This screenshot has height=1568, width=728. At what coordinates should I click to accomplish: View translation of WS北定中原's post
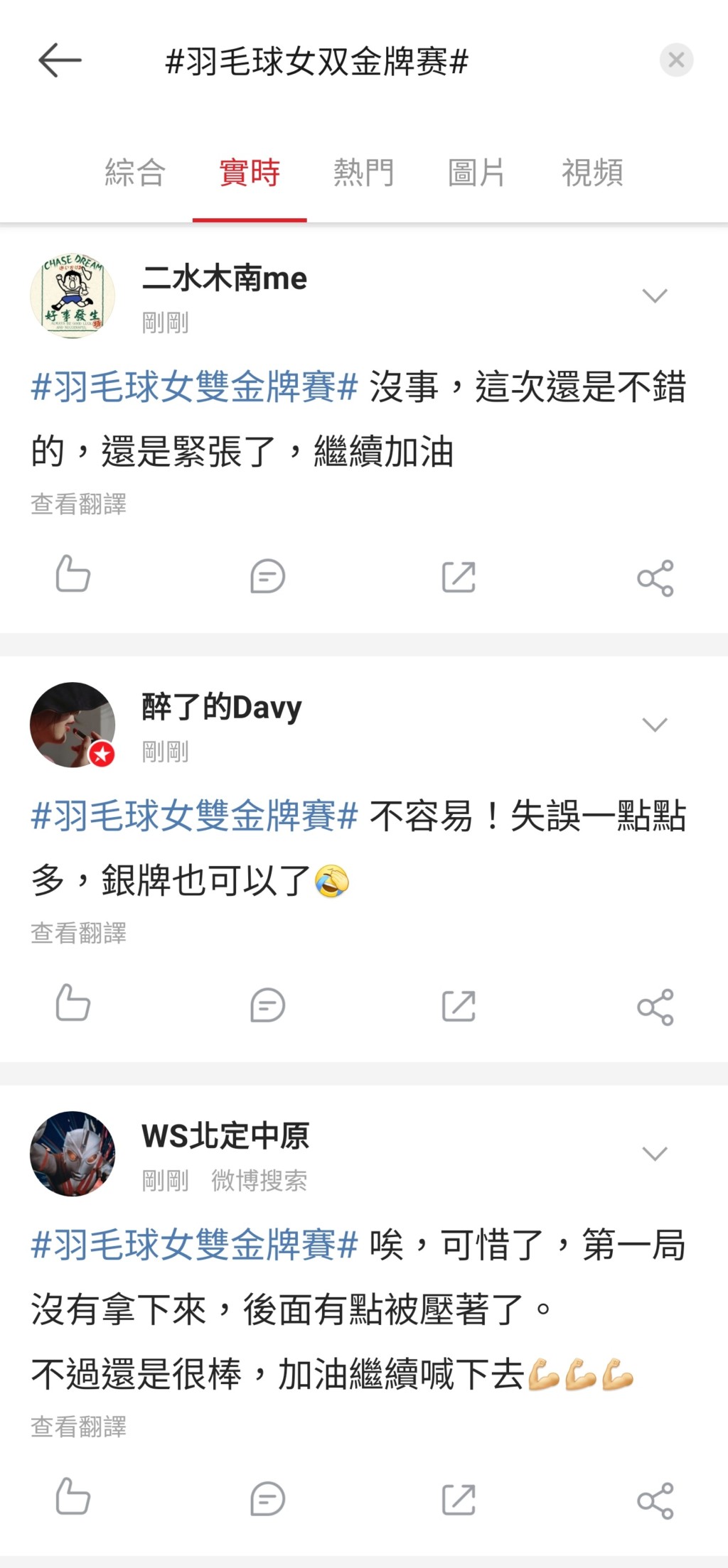[x=79, y=1427]
